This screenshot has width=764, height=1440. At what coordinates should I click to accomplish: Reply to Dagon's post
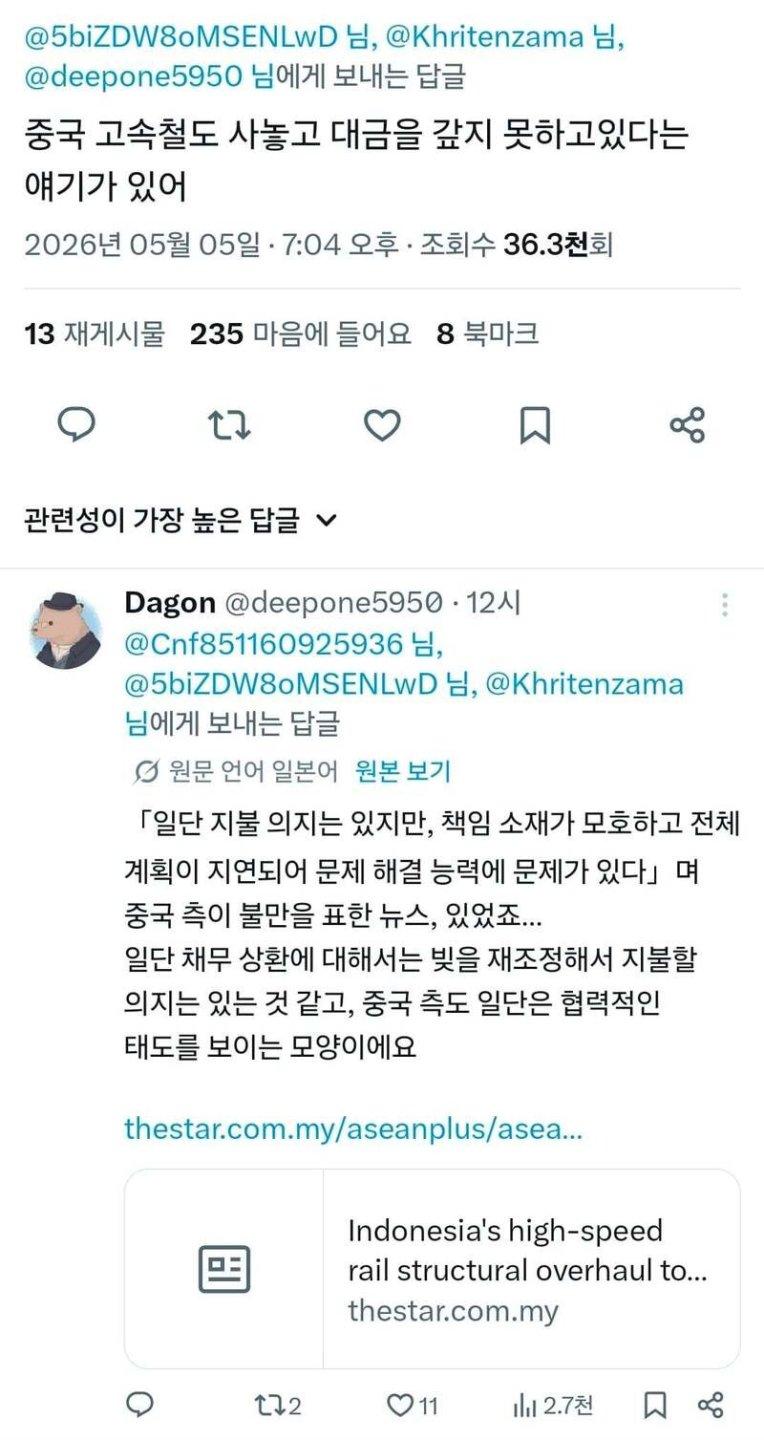click(x=141, y=1405)
